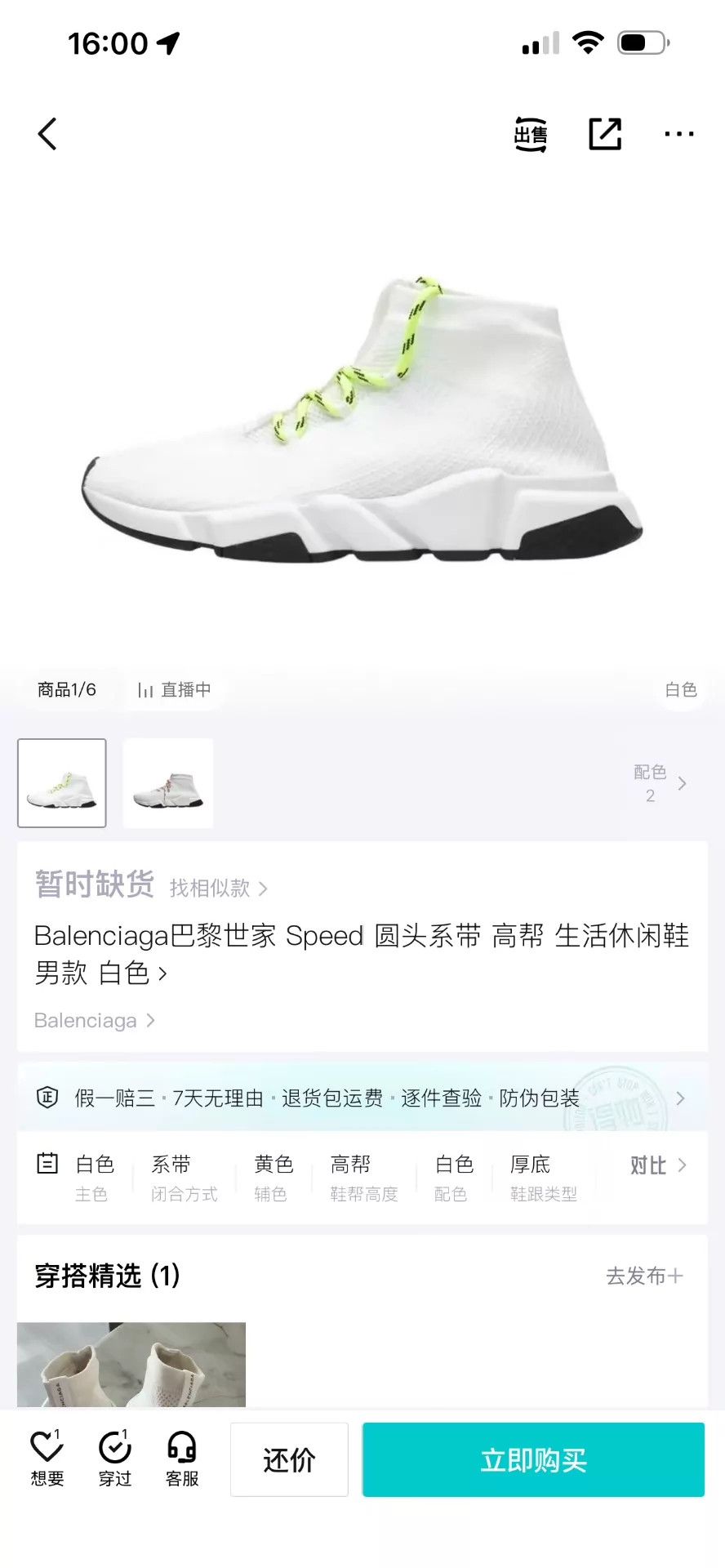The height and width of the screenshot is (1568, 725).
Task: Tap the 出售 sell icon
Action: (531, 134)
